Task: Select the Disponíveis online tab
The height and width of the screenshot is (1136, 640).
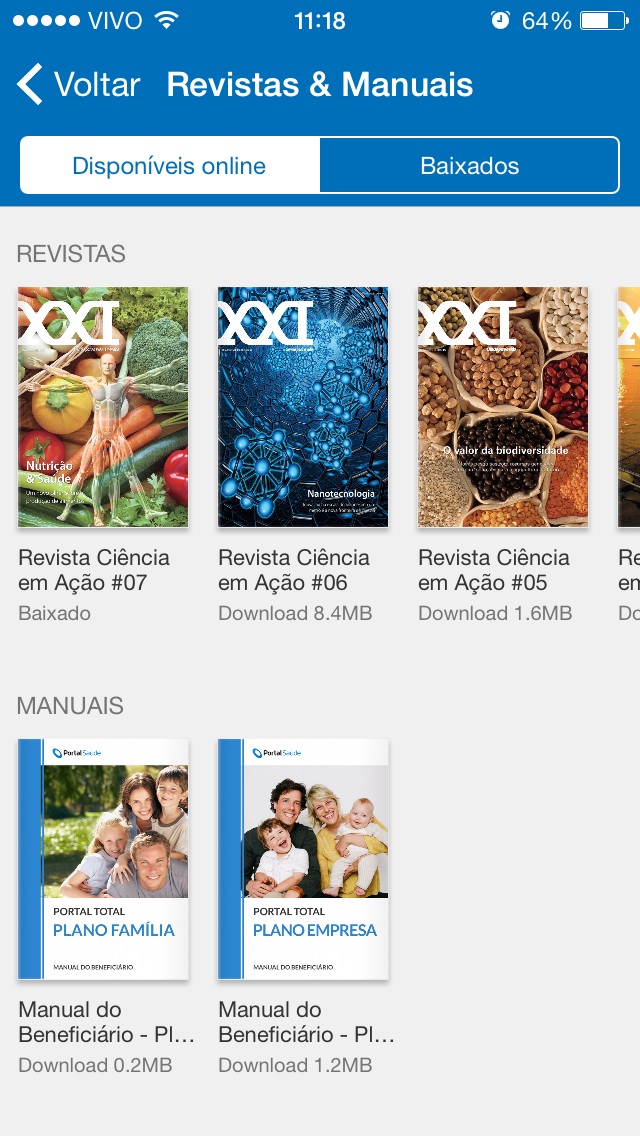Action: tap(169, 165)
